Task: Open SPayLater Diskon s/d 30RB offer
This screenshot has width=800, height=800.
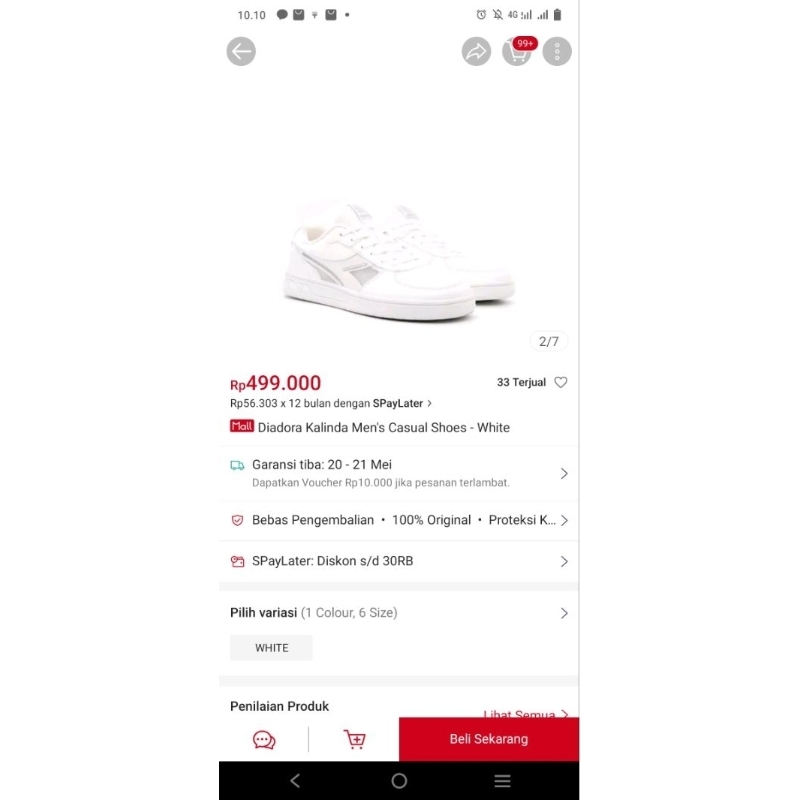Action: [398, 561]
